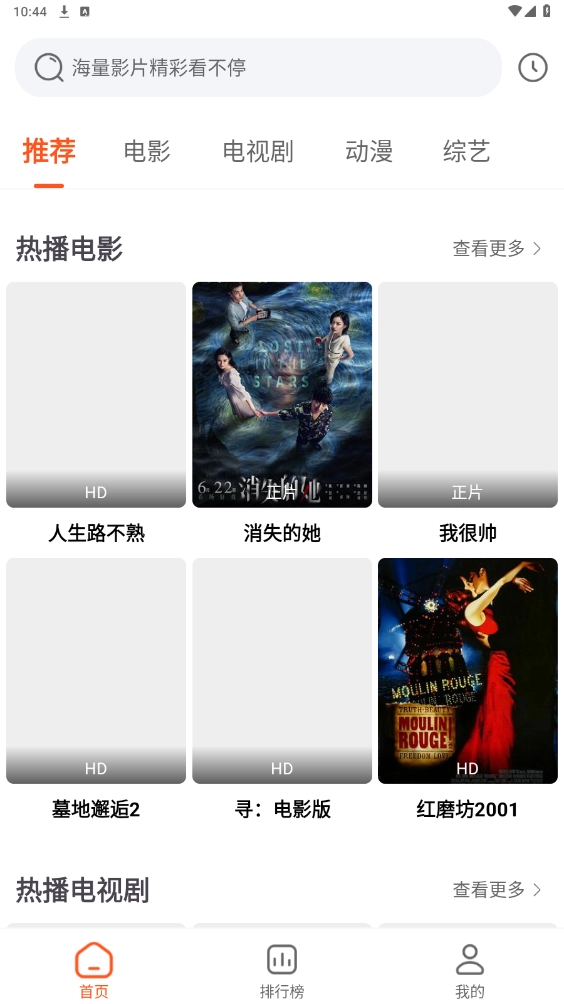Go to the 首页 bottom tab
This screenshot has width=564, height=1004.
coord(94,970)
